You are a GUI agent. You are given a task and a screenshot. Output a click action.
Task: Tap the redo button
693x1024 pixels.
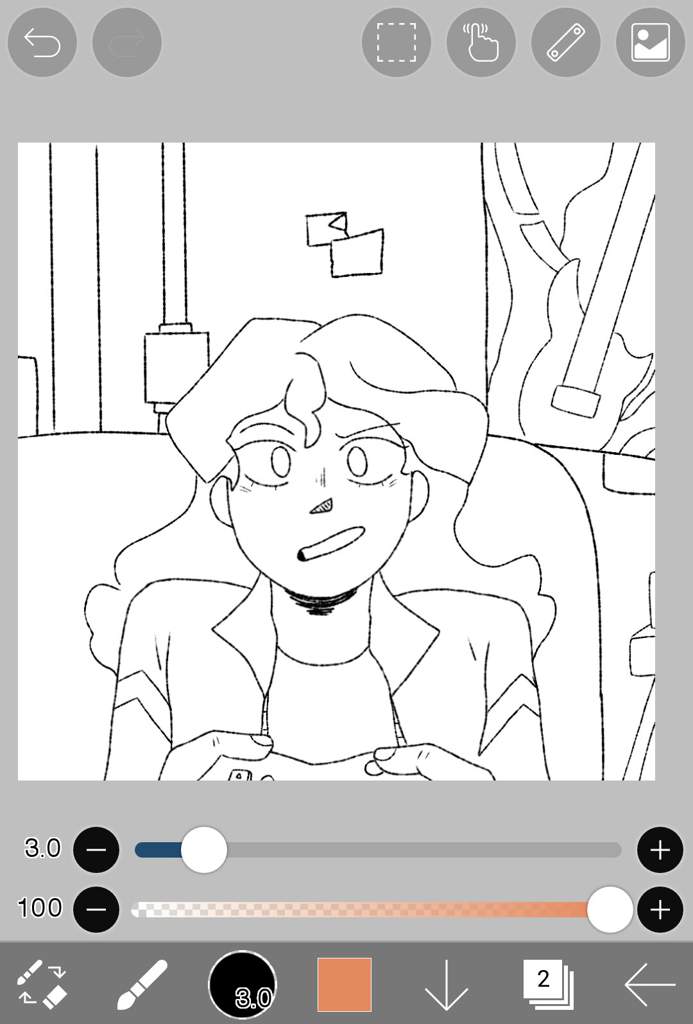127,43
